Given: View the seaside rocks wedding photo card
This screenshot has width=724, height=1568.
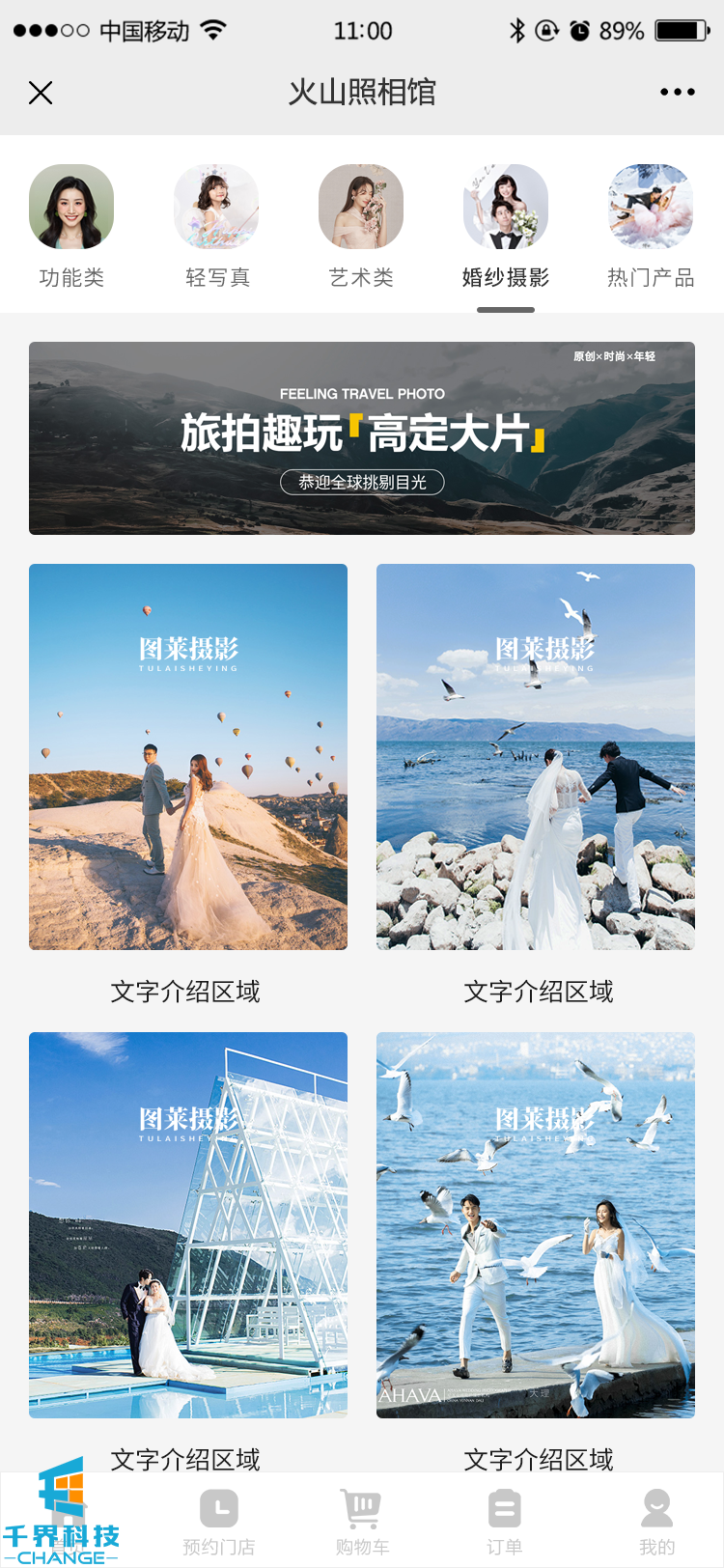Looking at the screenshot, I should [x=536, y=757].
